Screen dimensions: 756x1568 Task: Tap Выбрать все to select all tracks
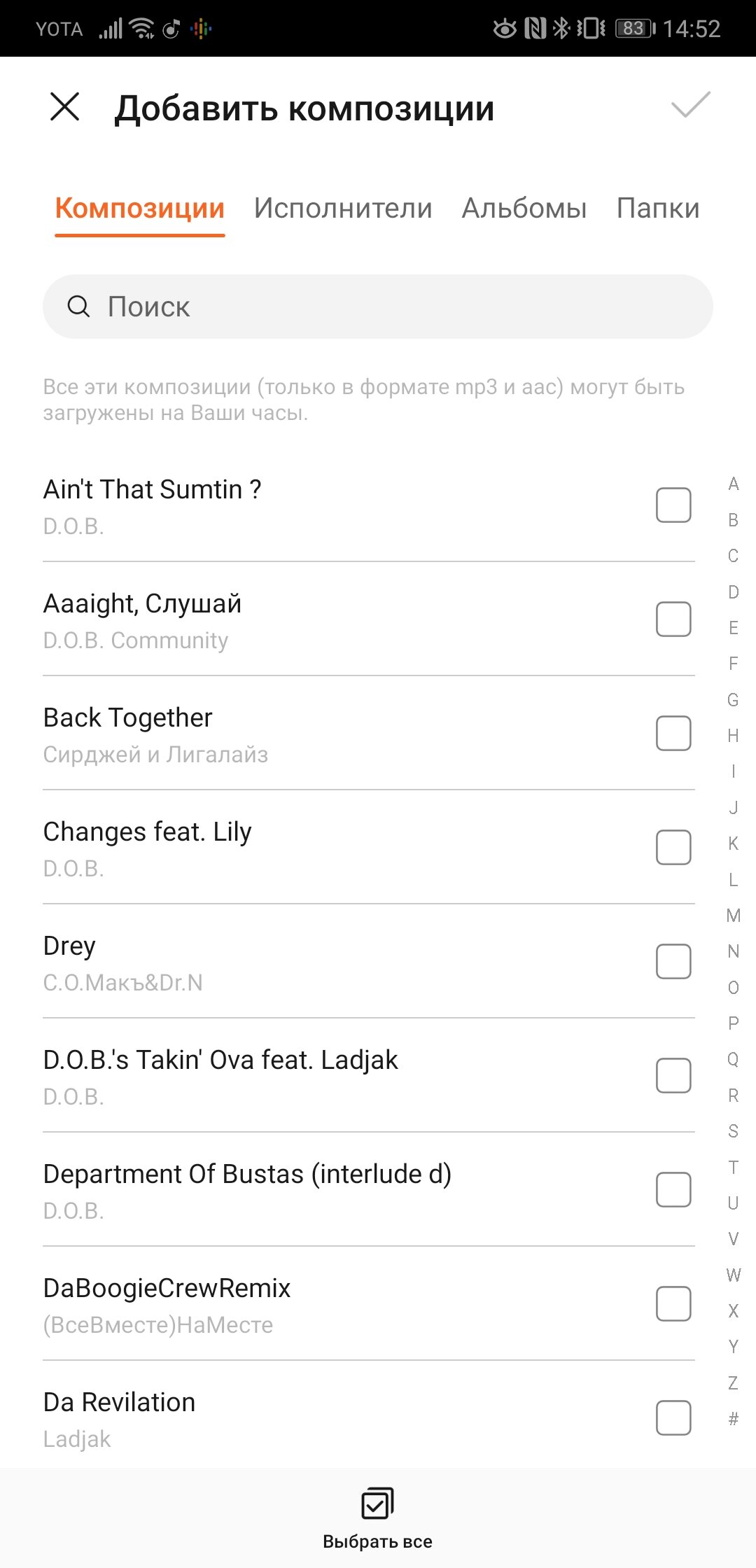pos(377,1518)
